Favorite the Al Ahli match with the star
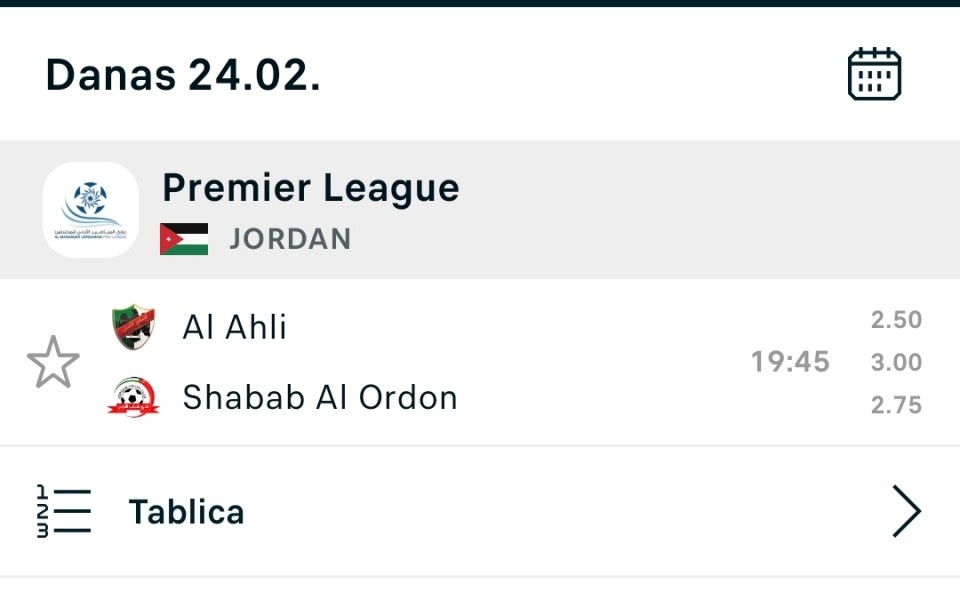The width and height of the screenshot is (960, 592). (53, 362)
